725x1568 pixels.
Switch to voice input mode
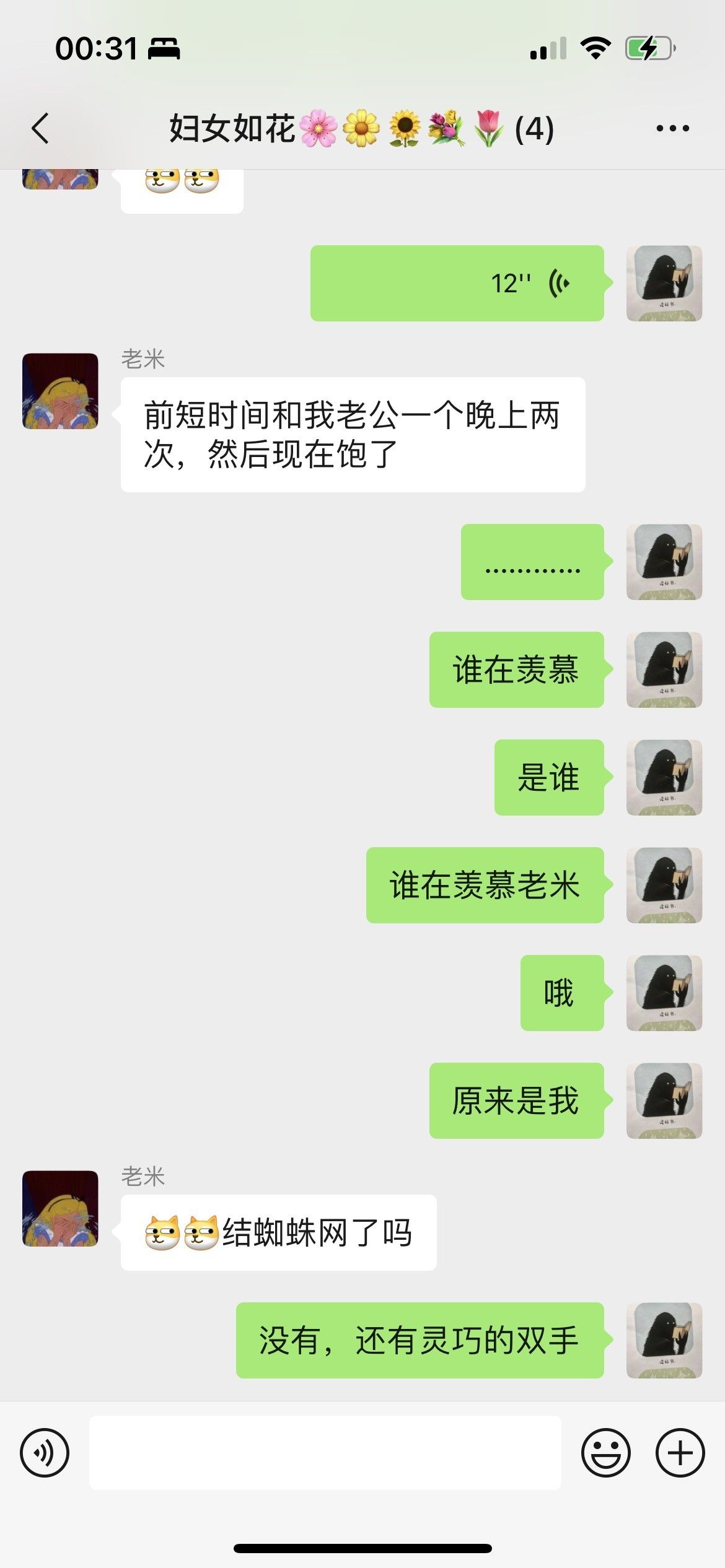click(45, 1452)
